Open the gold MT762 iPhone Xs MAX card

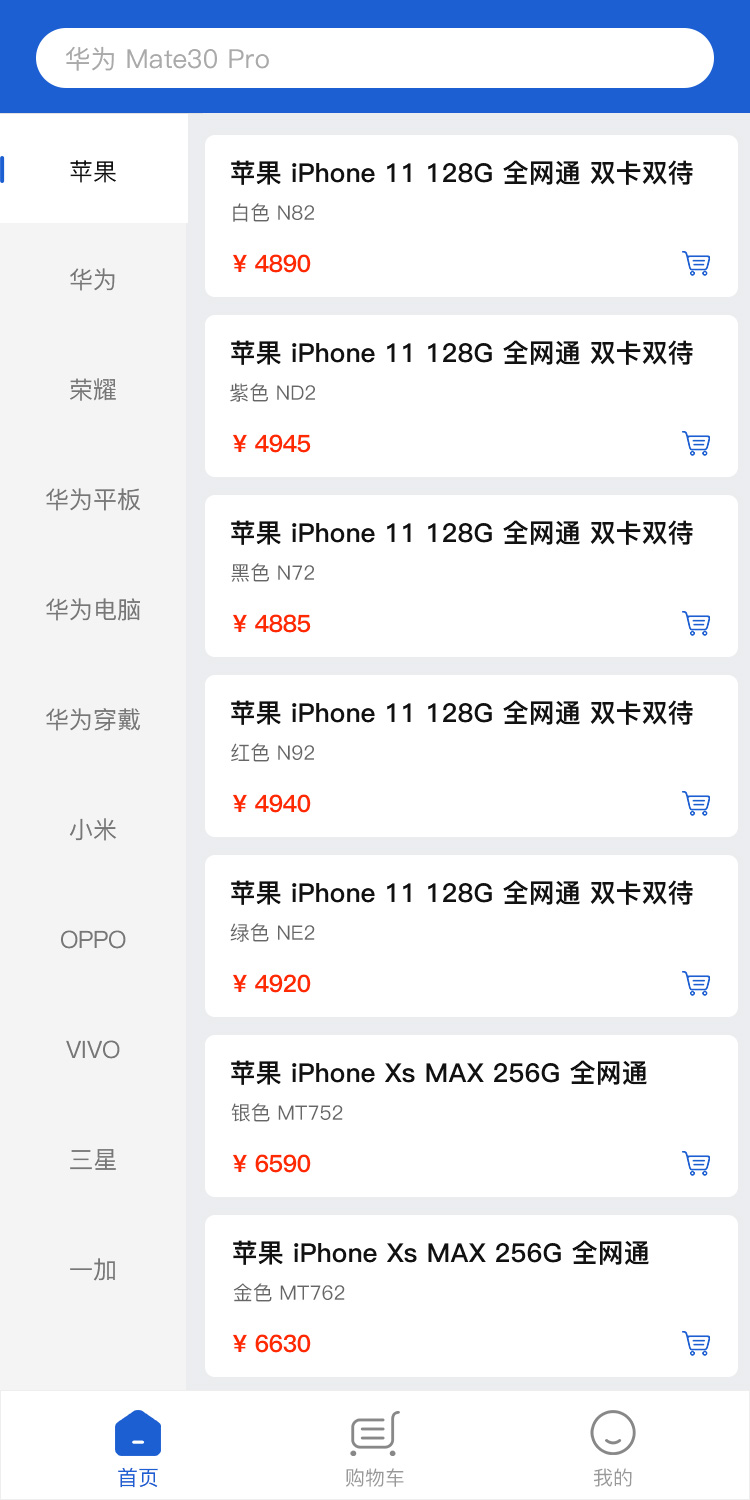coord(460,1280)
